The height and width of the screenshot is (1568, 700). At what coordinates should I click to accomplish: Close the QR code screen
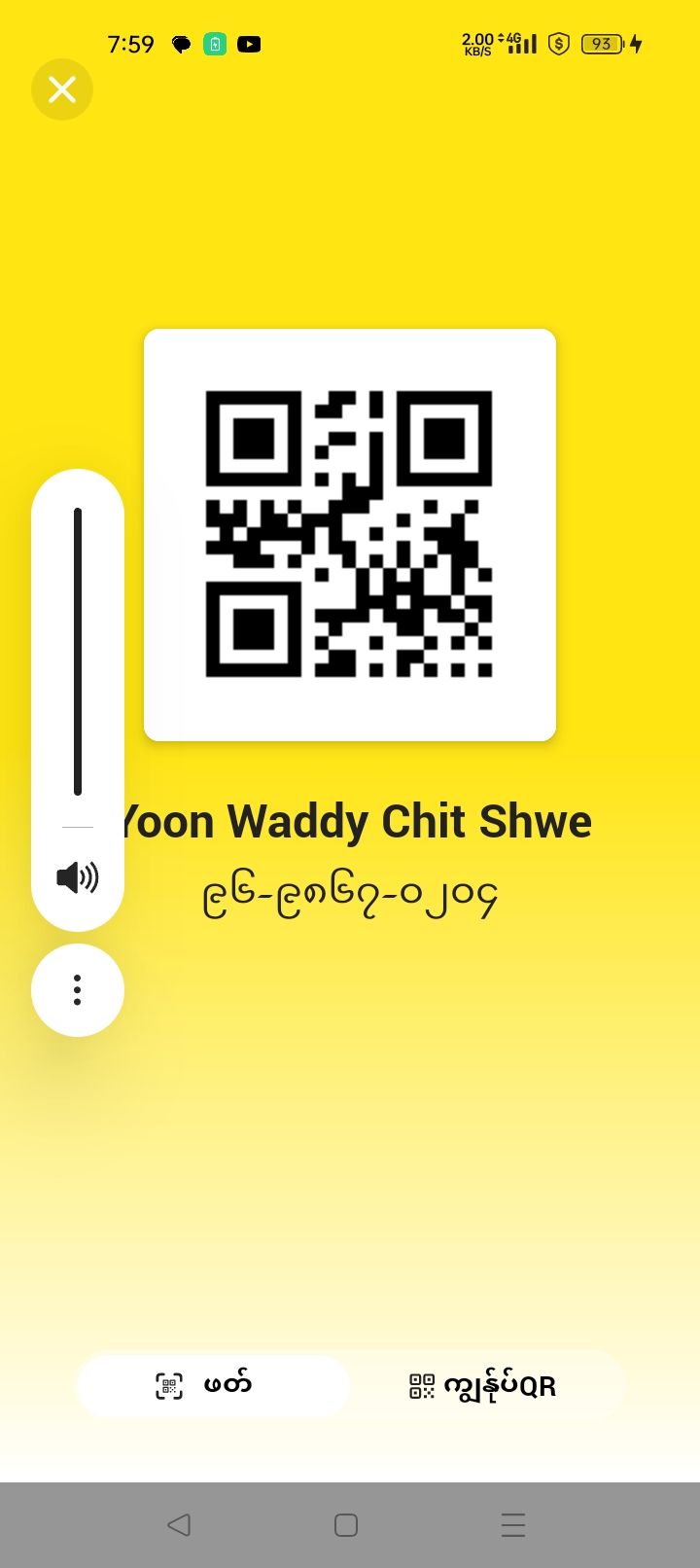tap(62, 89)
